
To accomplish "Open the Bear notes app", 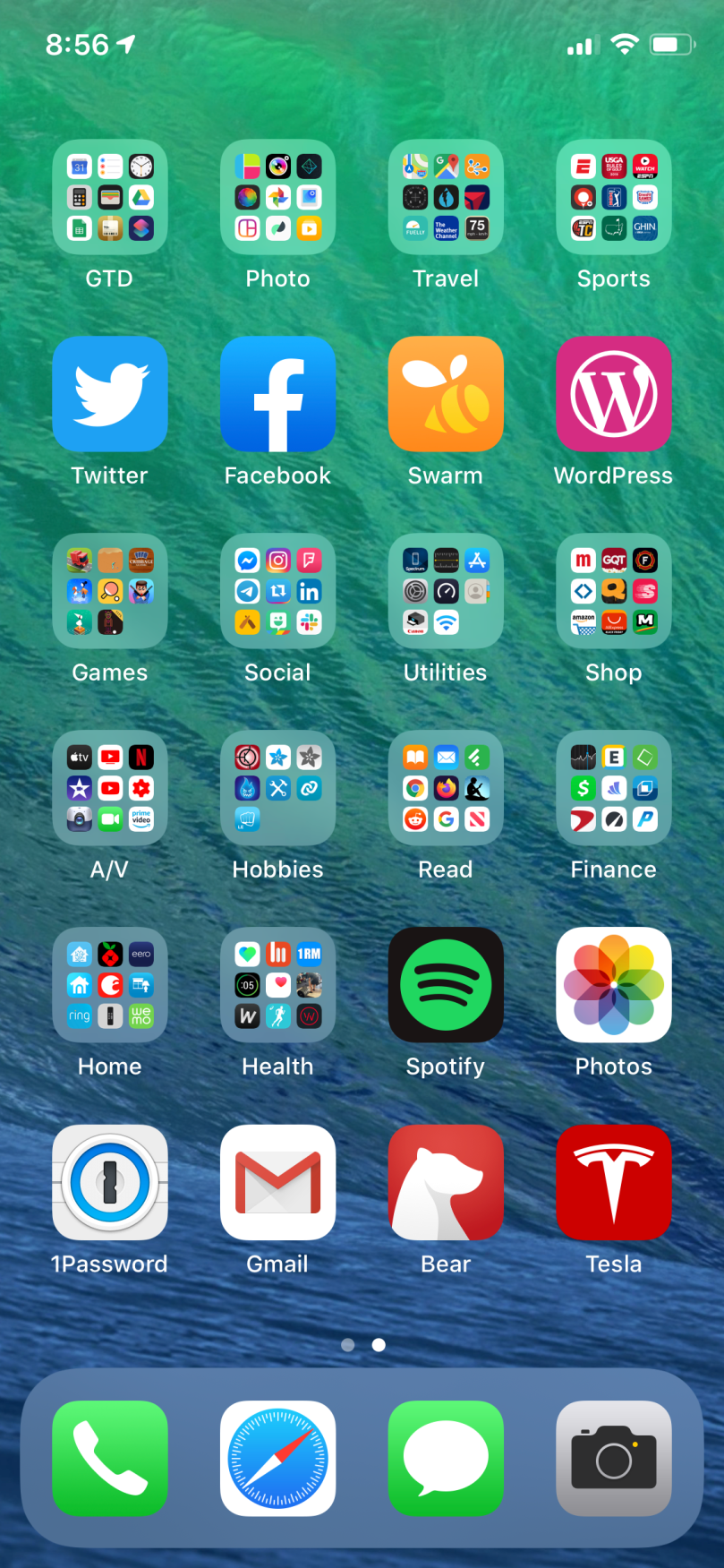I will tap(446, 1182).
